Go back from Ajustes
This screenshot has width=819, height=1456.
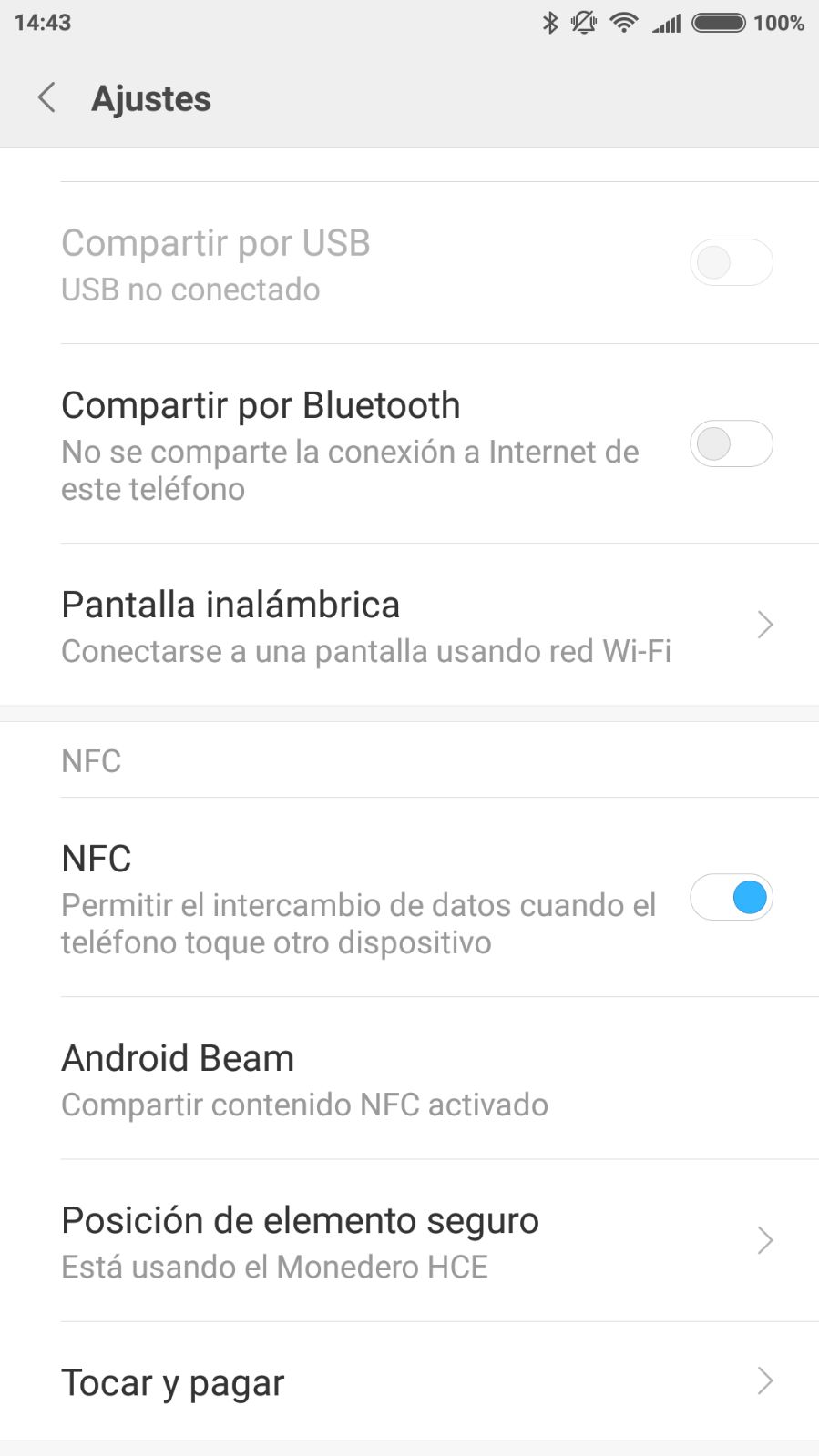click(x=47, y=97)
